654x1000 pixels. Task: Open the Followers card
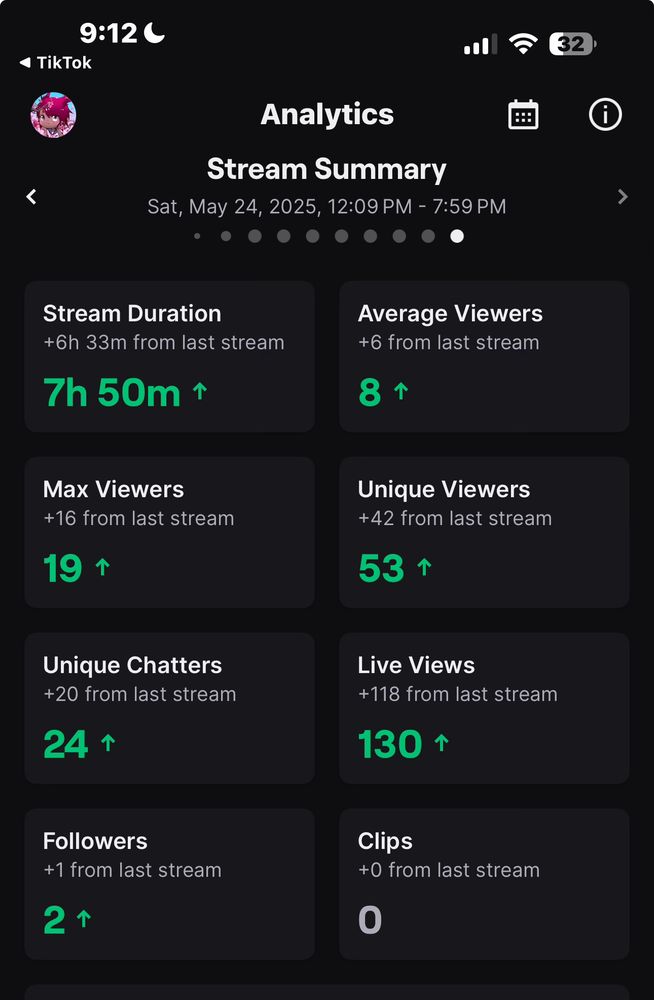click(x=169, y=884)
